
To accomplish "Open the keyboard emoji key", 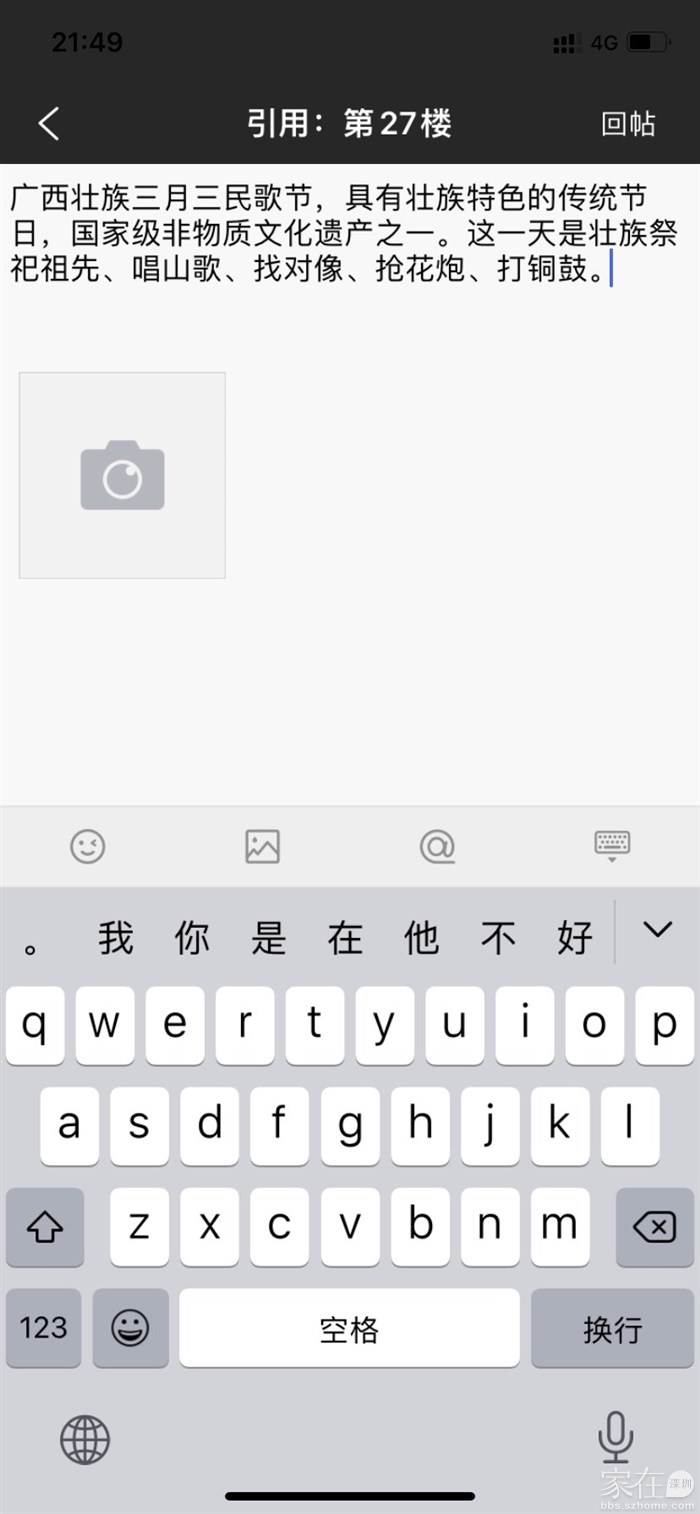I will pyautogui.click(x=130, y=1329).
